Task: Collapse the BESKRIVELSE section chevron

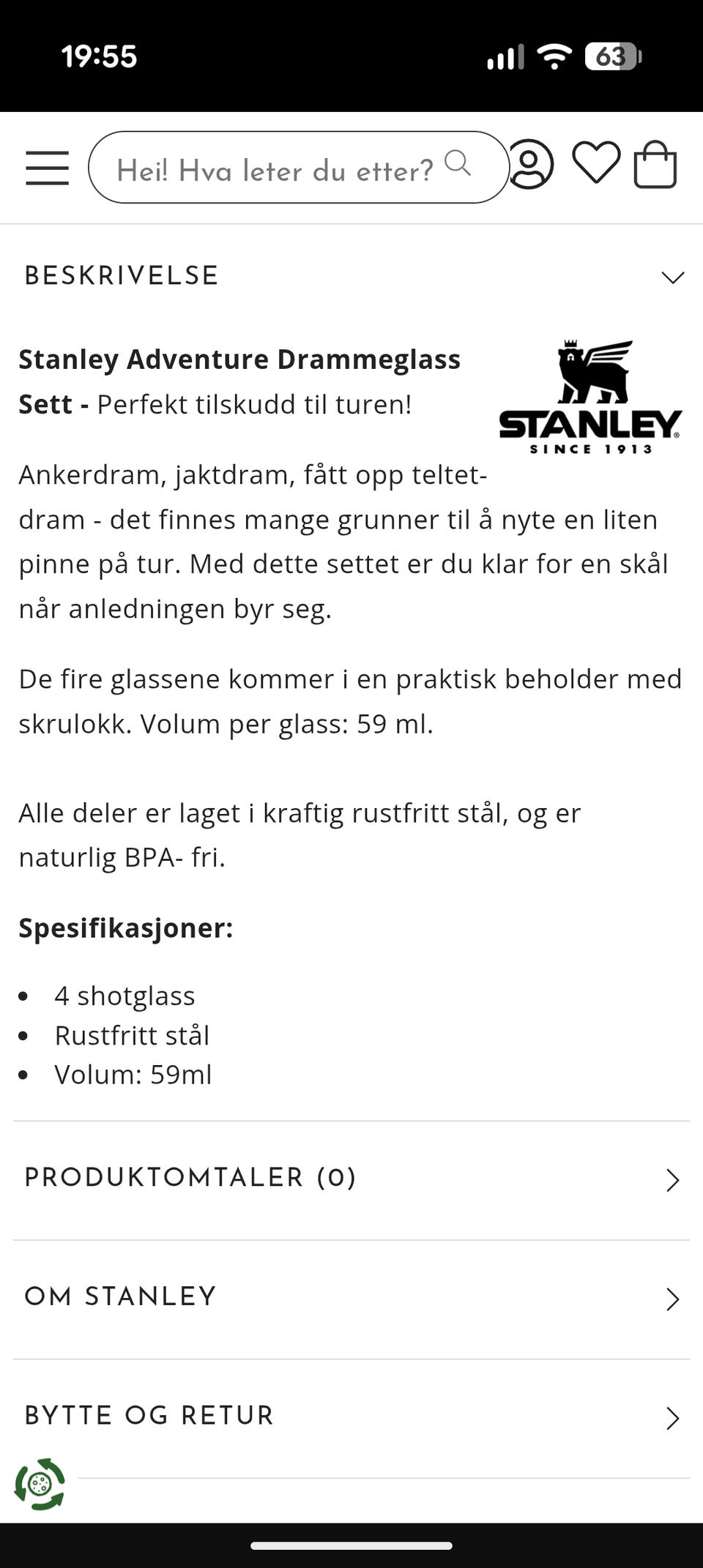Action: 671,277
